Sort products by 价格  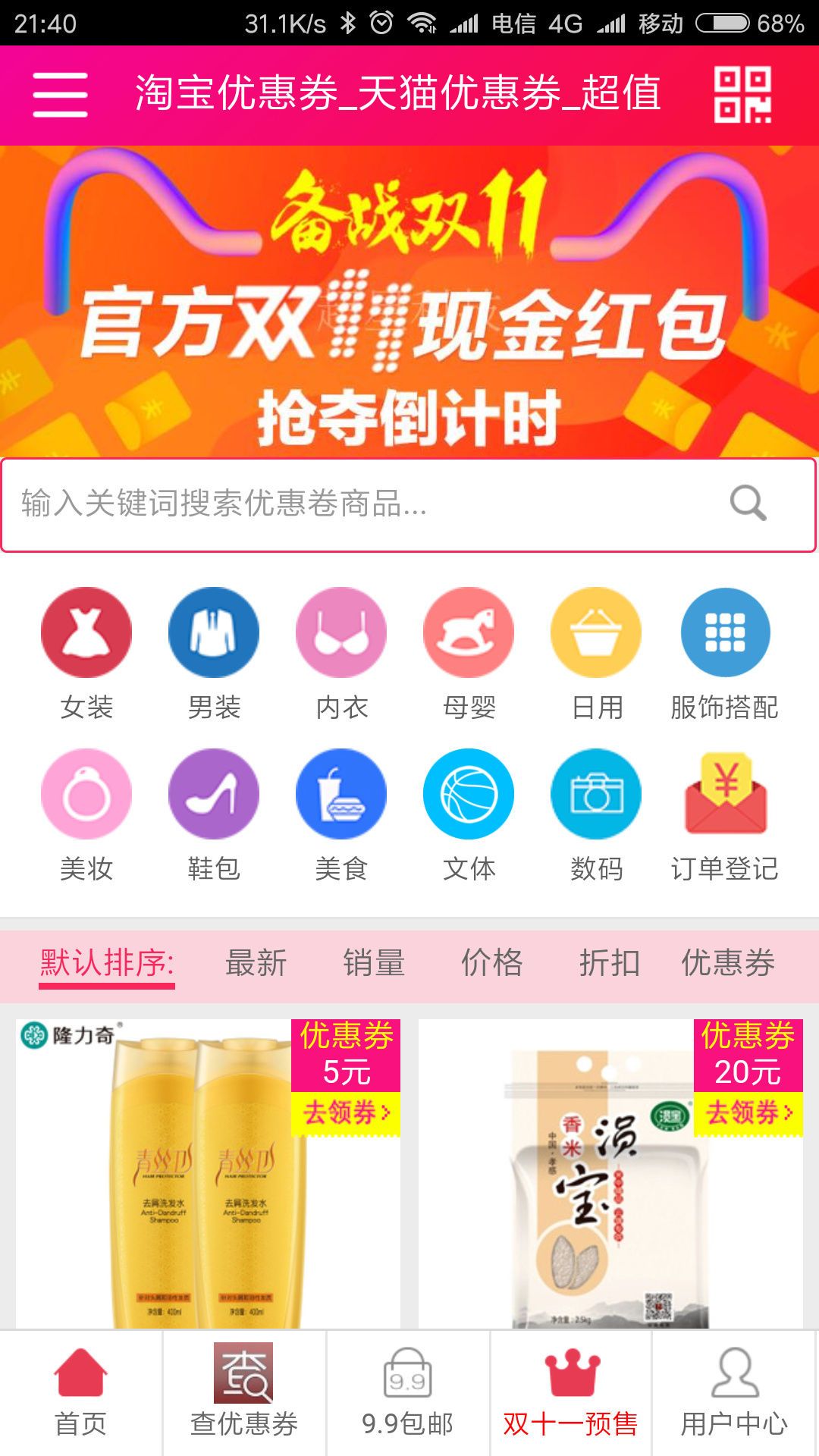(492, 963)
